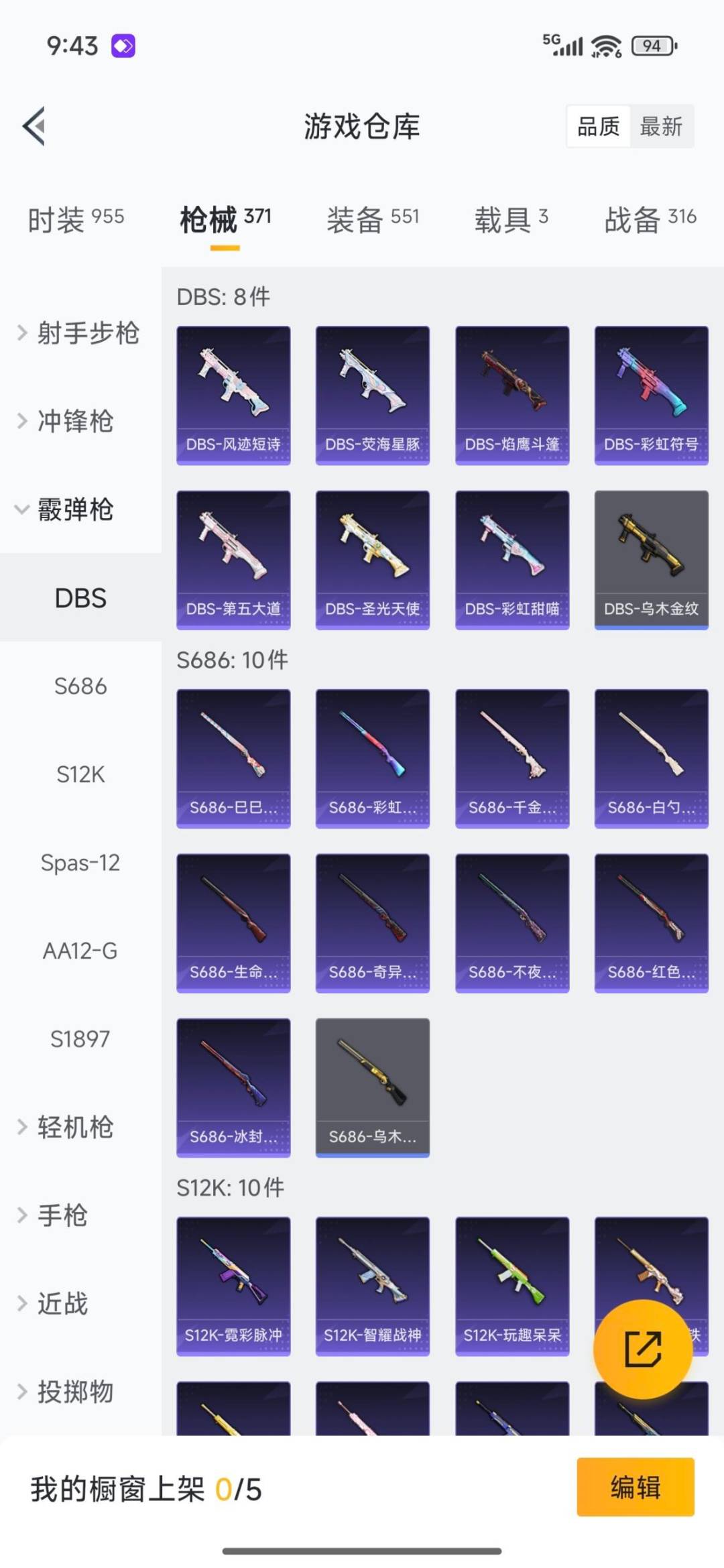
Task: Expand the 射手步枪 category
Action: 80,335
